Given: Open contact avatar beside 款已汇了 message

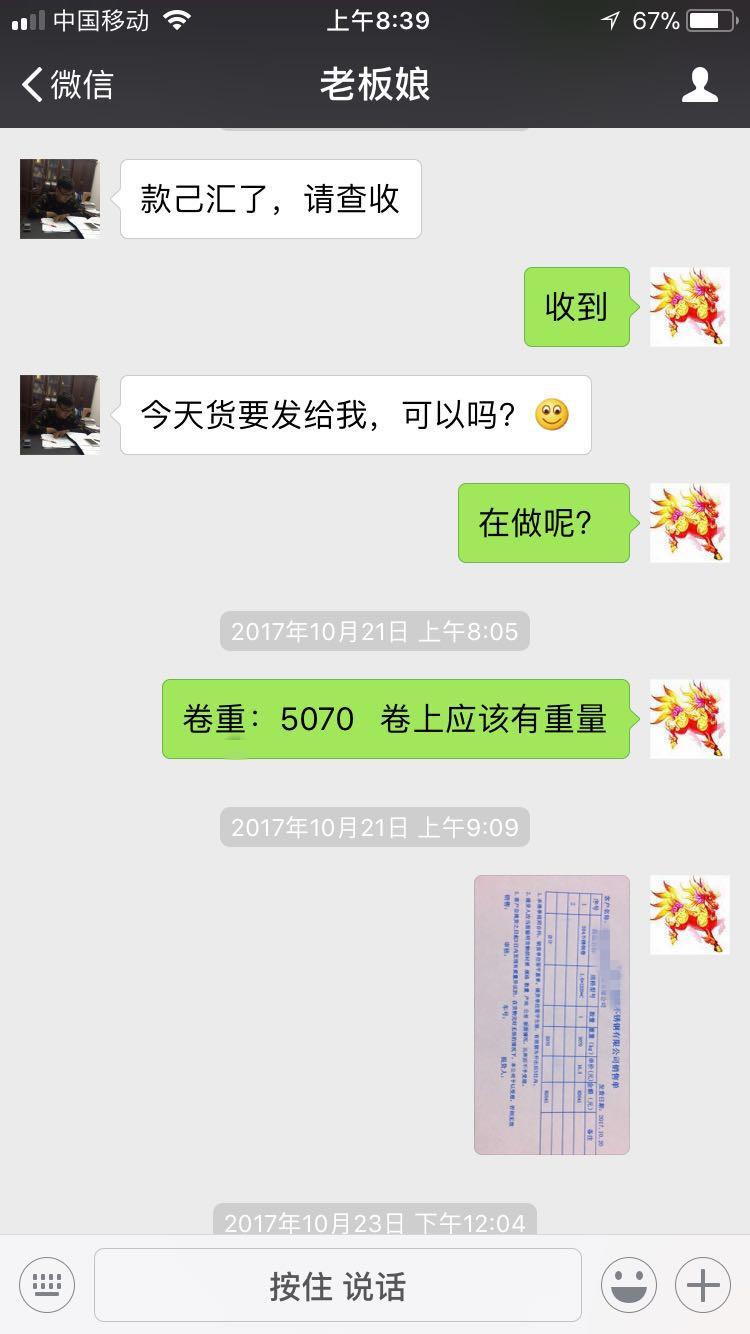Looking at the screenshot, I should (x=60, y=199).
